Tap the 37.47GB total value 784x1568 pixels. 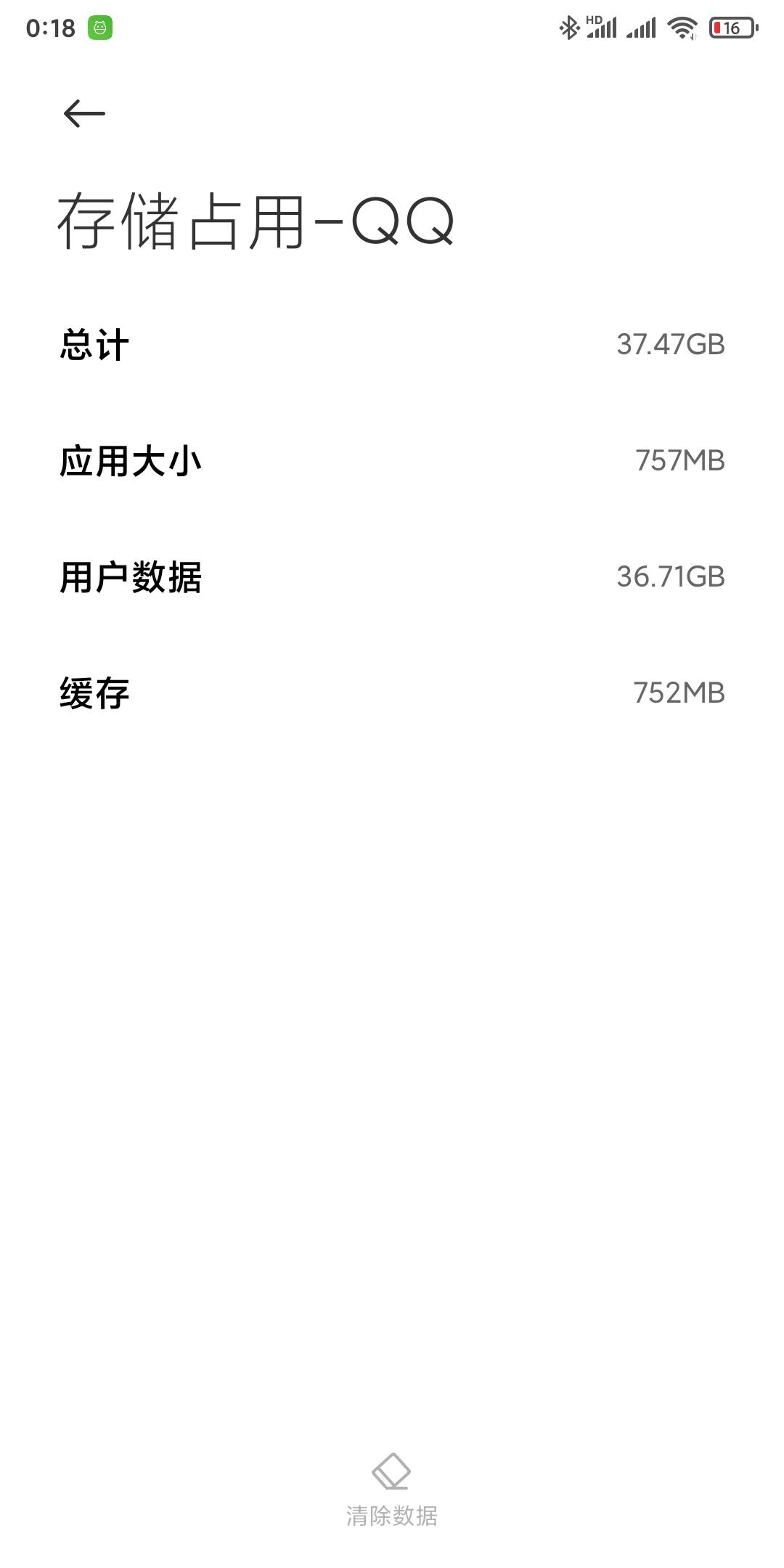(x=669, y=344)
